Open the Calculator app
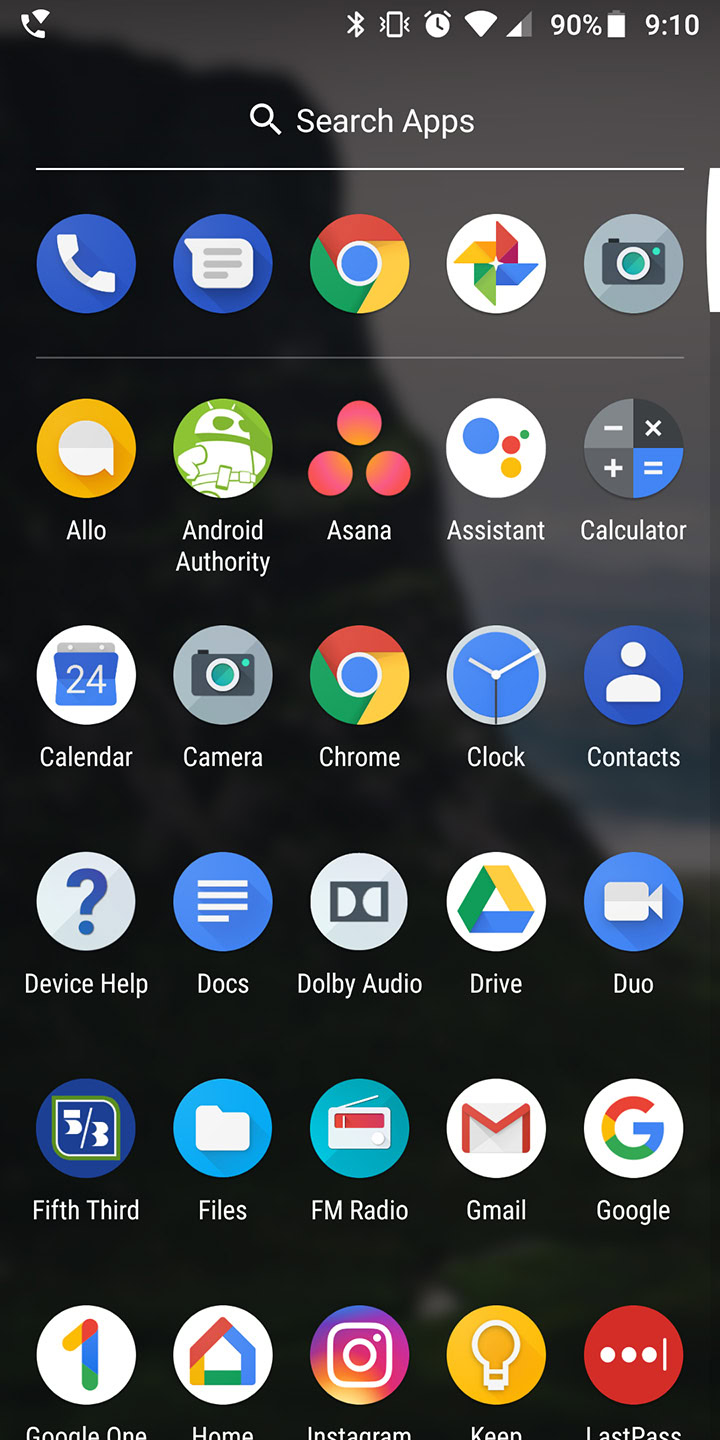Screen dimensions: 720x1440 [633, 449]
